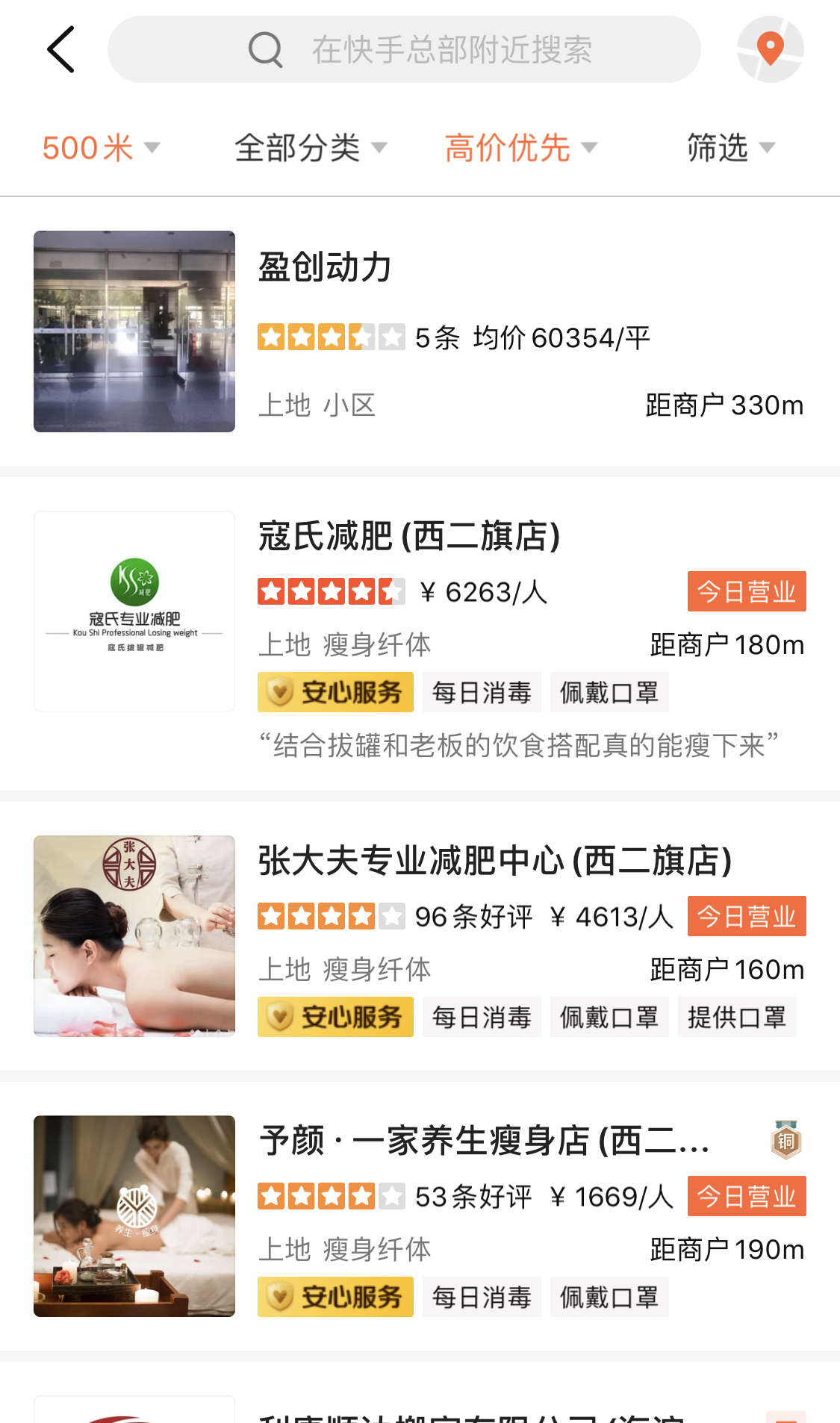
Task: Expand the 500米 distance dropdown
Action: pos(102,148)
